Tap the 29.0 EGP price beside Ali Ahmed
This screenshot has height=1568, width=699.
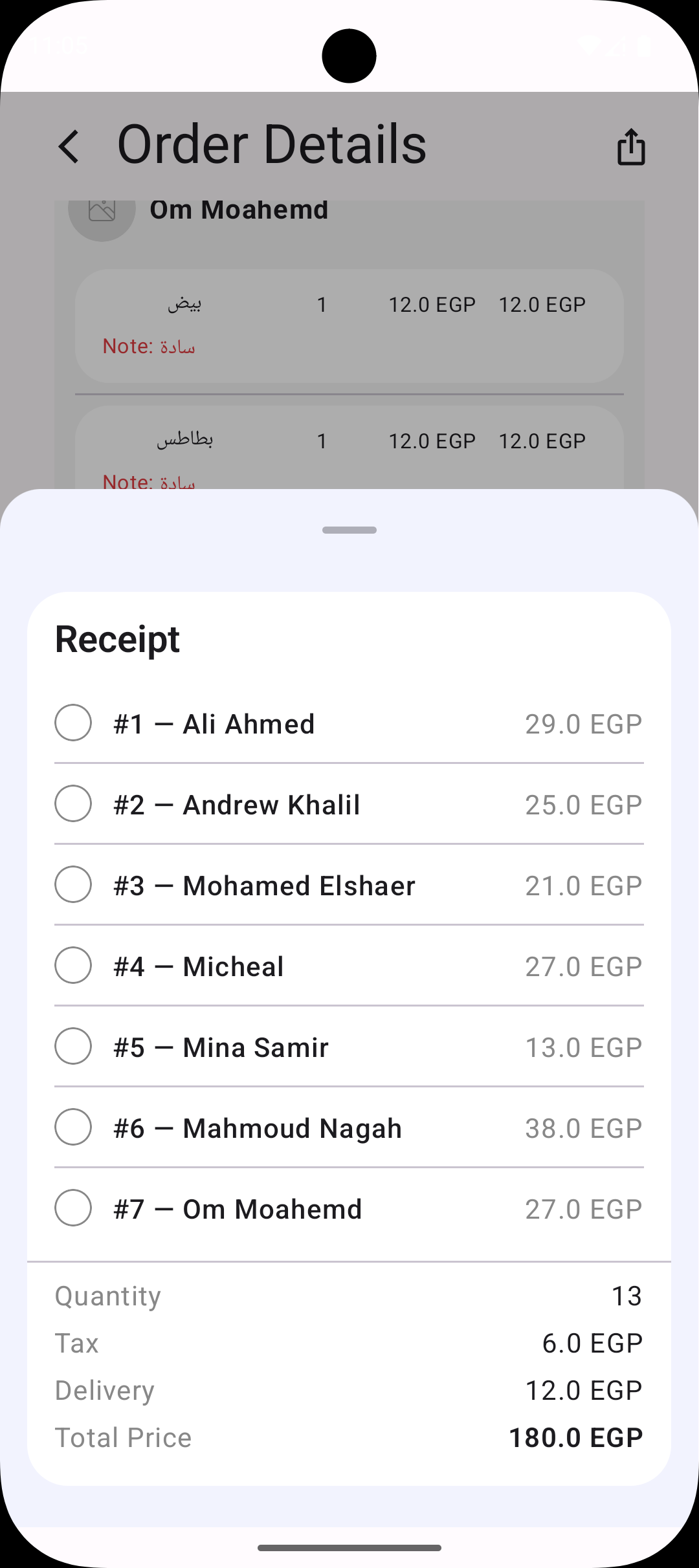(x=583, y=723)
